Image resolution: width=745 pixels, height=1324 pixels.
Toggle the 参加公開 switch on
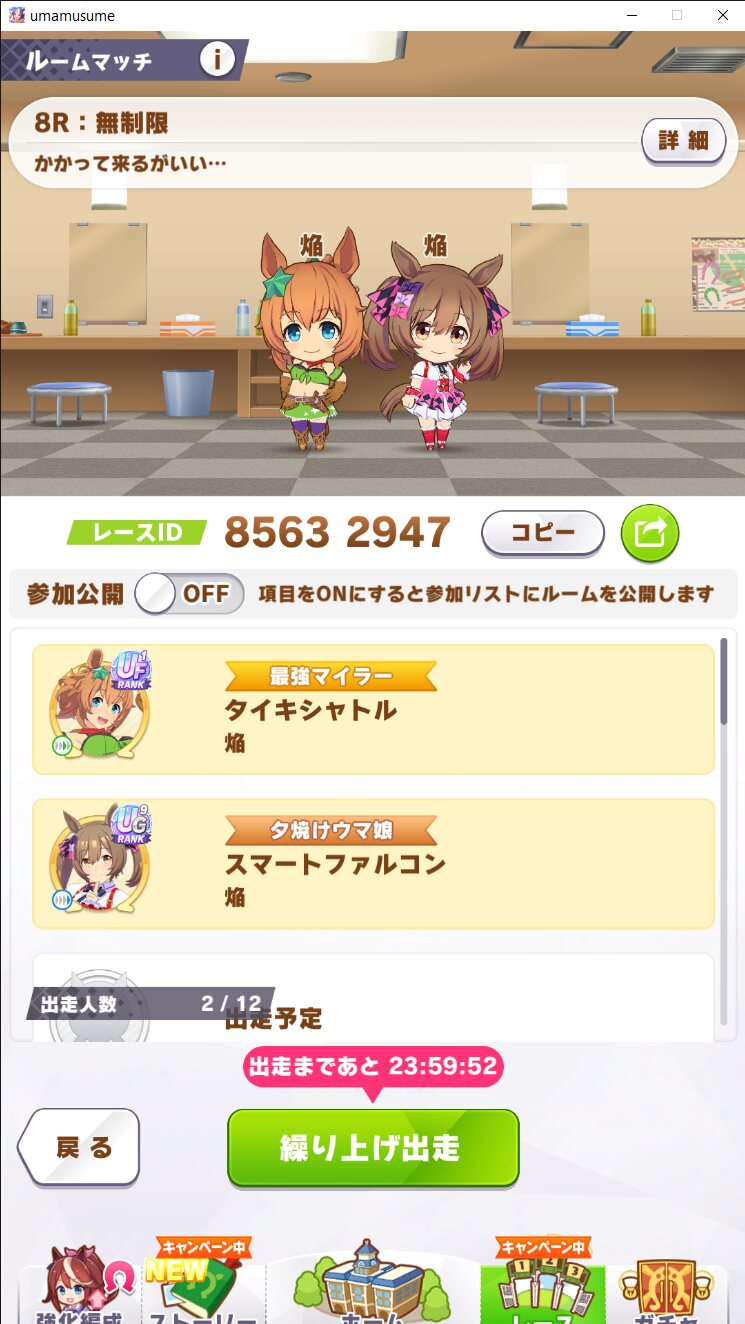pyautogui.click(x=189, y=593)
